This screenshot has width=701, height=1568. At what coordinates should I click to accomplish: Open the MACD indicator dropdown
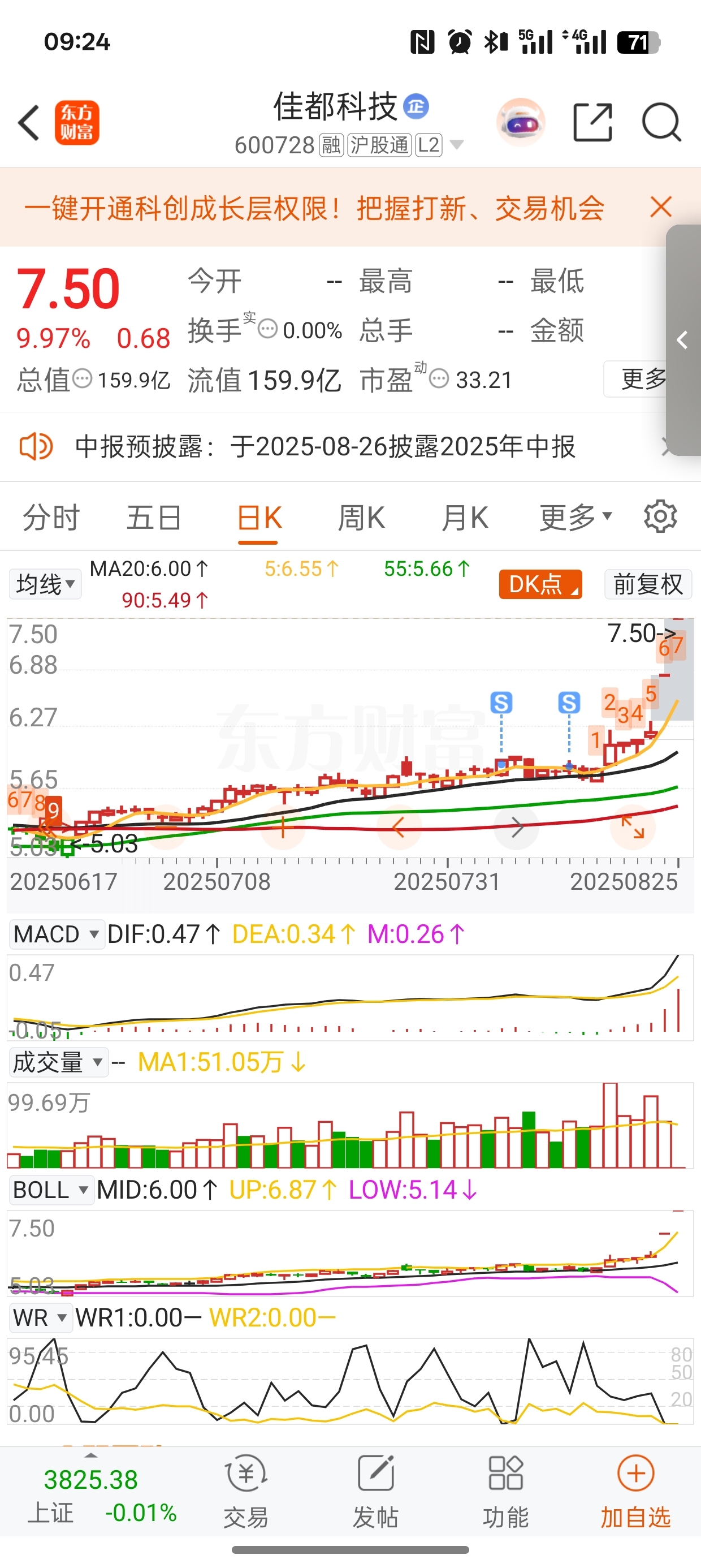pos(56,934)
